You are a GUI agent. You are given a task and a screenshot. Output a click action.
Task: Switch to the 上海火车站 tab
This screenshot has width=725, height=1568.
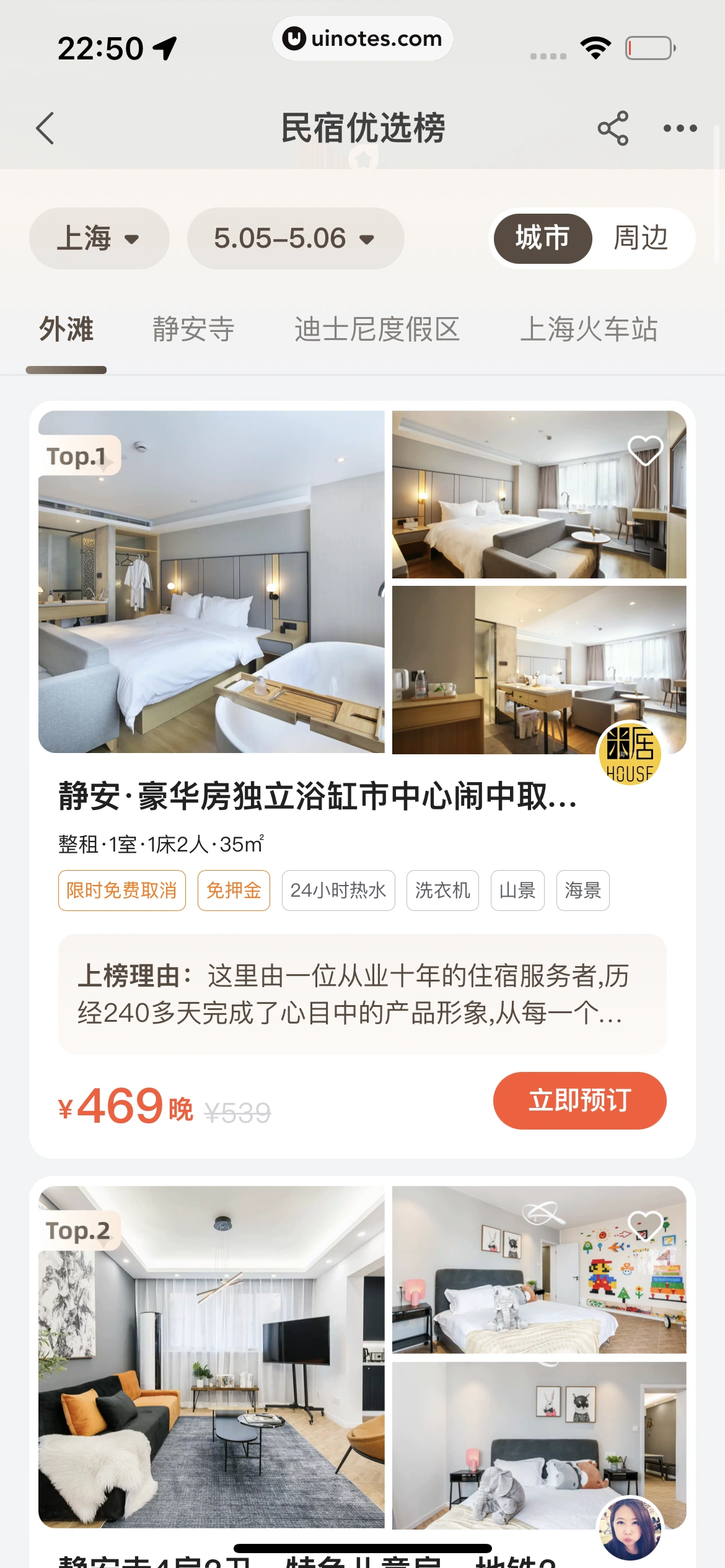pyautogui.click(x=589, y=329)
